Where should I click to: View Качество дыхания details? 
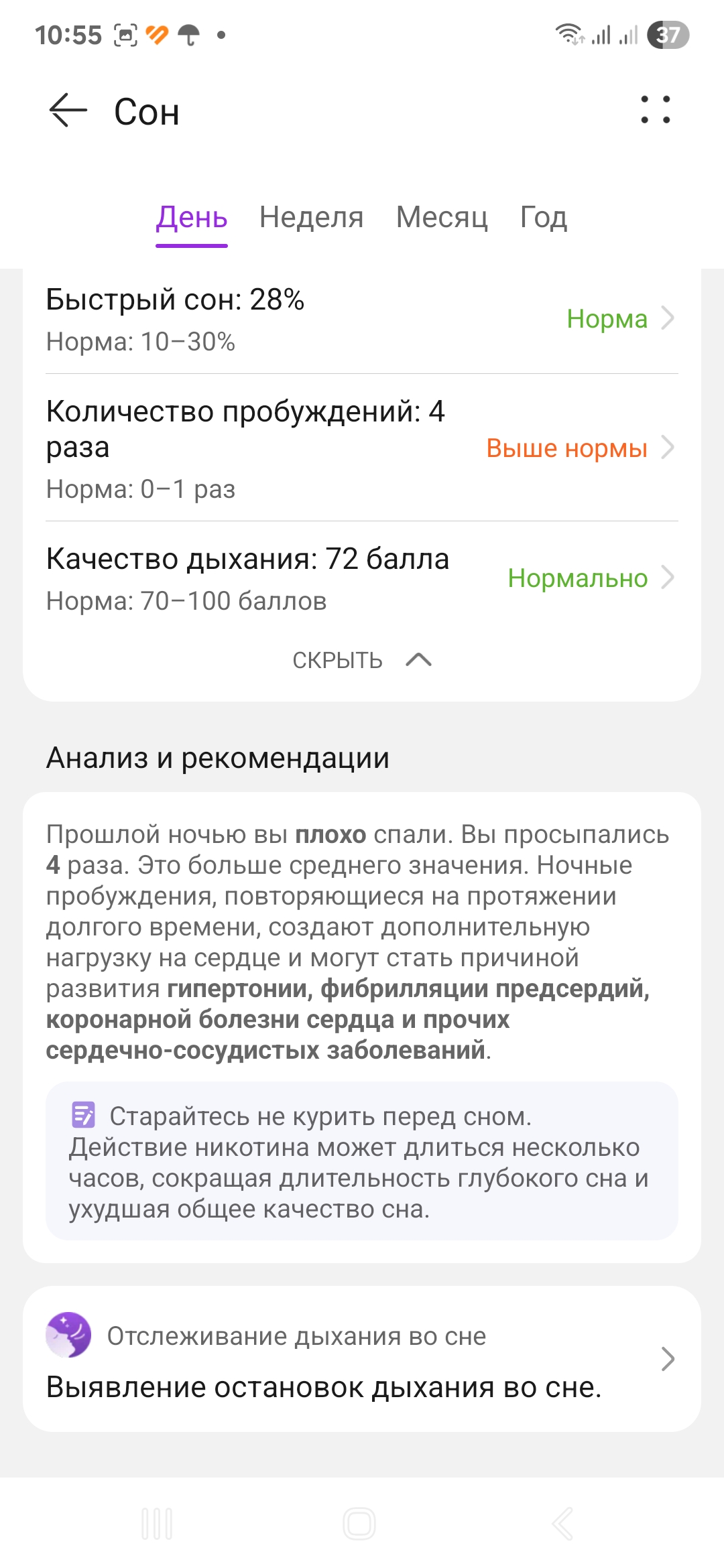[x=362, y=578]
